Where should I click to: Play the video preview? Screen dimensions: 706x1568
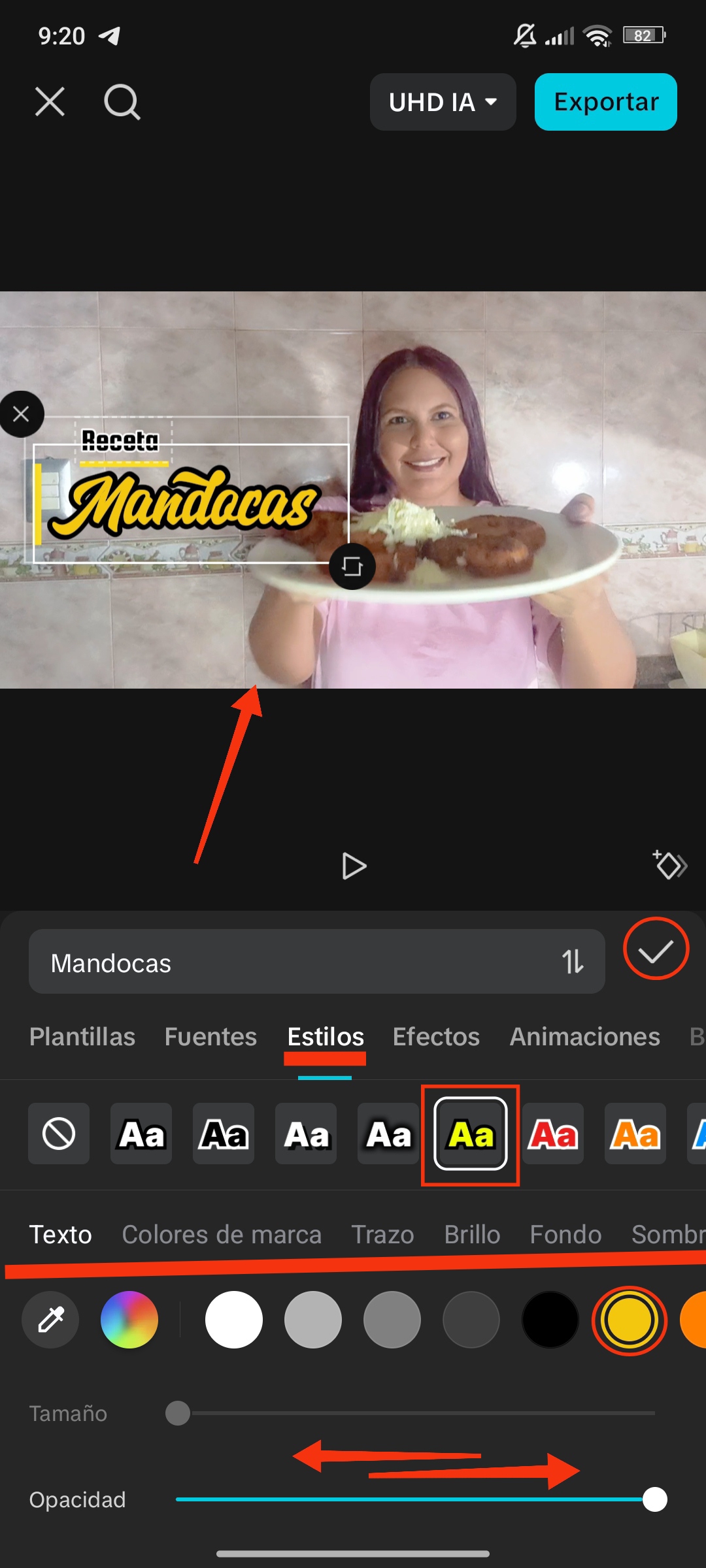(354, 866)
